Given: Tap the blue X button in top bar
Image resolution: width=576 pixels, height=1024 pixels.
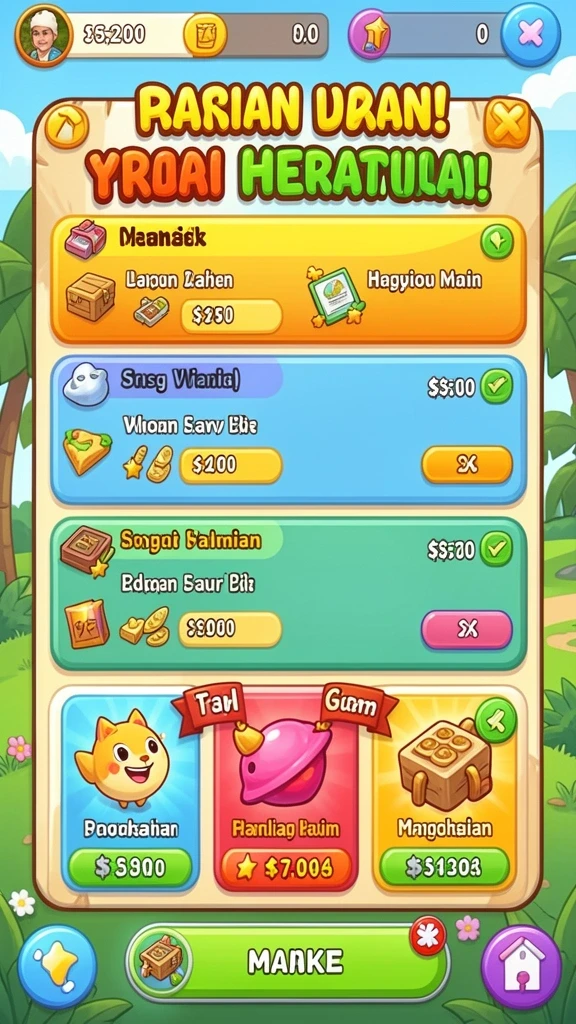Looking at the screenshot, I should click(x=530, y=34).
